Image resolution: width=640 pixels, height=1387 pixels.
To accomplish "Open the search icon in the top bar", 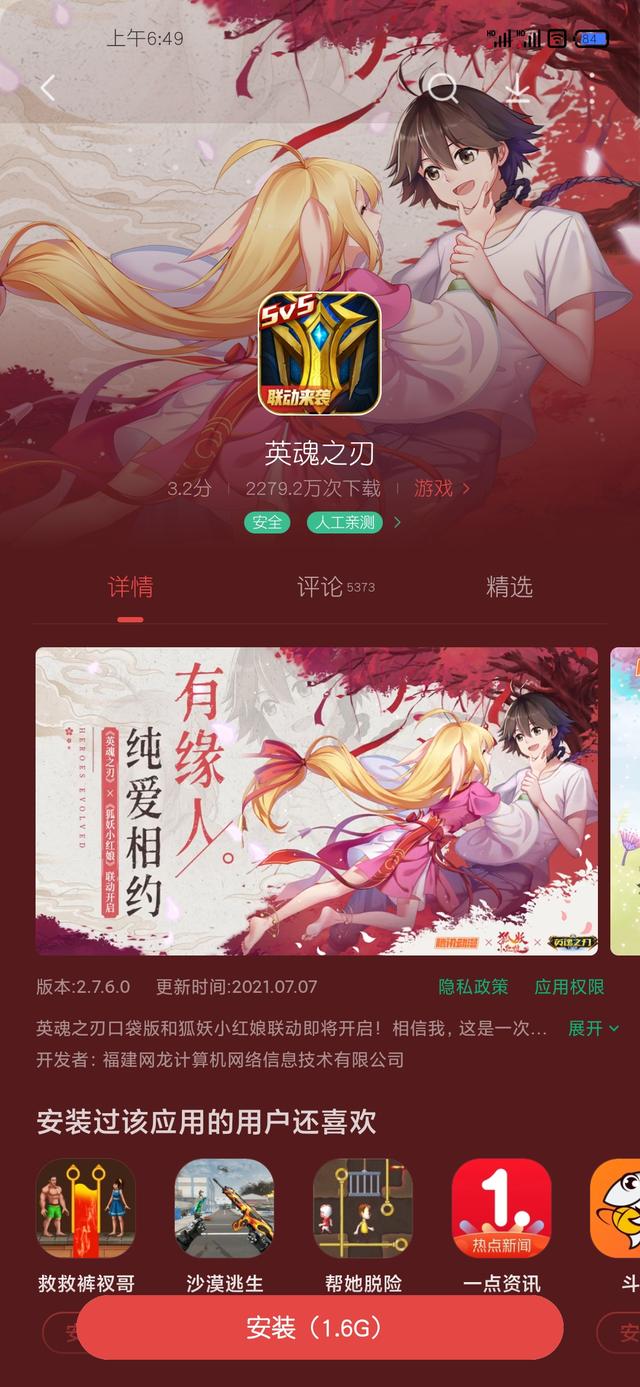I will [442, 90].
